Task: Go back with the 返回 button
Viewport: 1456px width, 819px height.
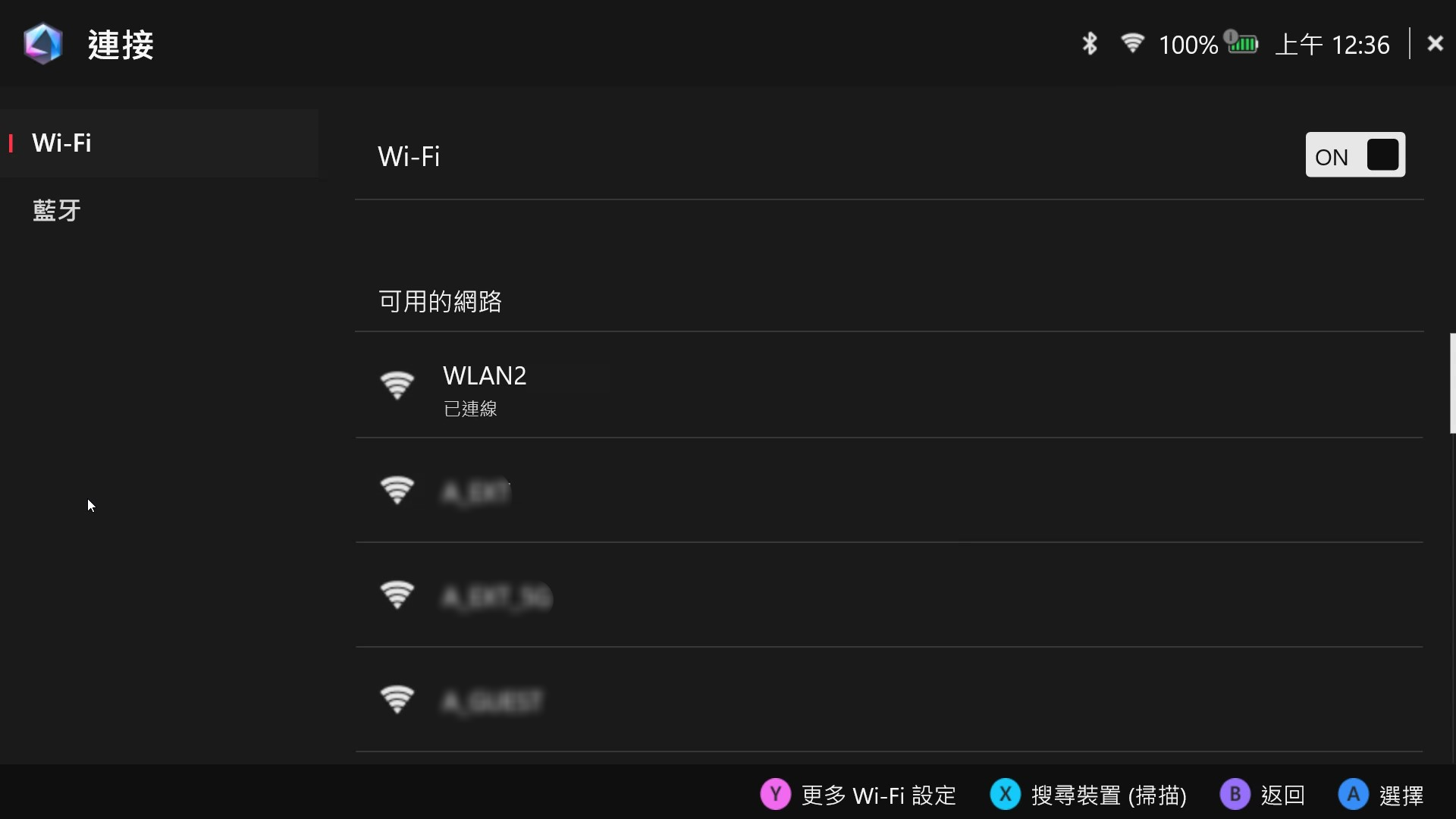Action: 1263,795
